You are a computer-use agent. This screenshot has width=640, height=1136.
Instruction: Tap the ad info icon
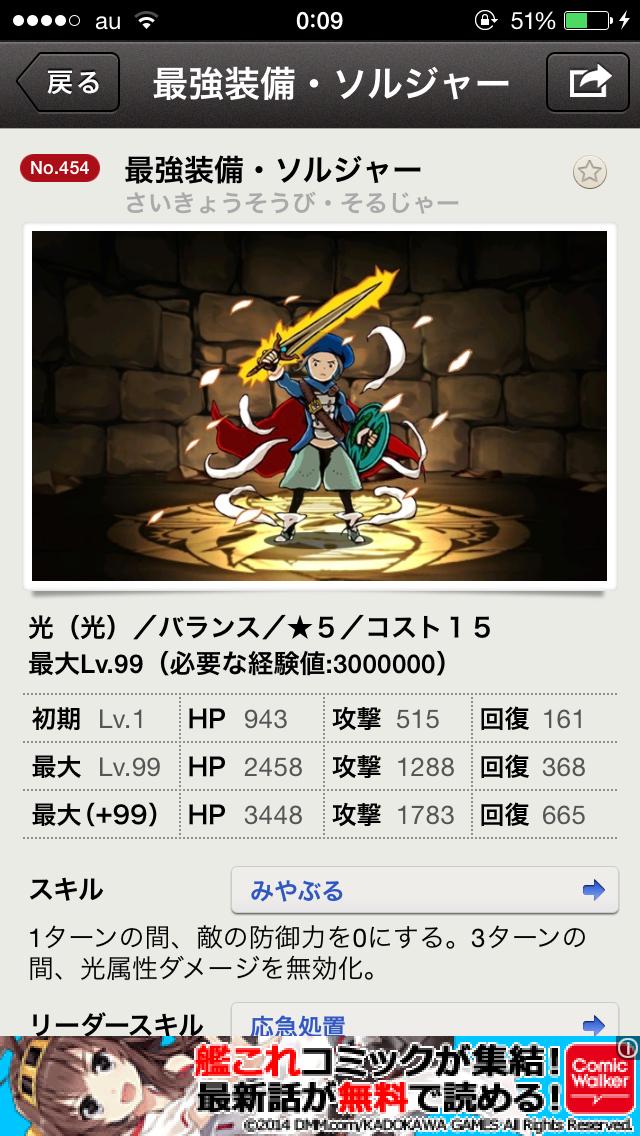coord(628,1047)
